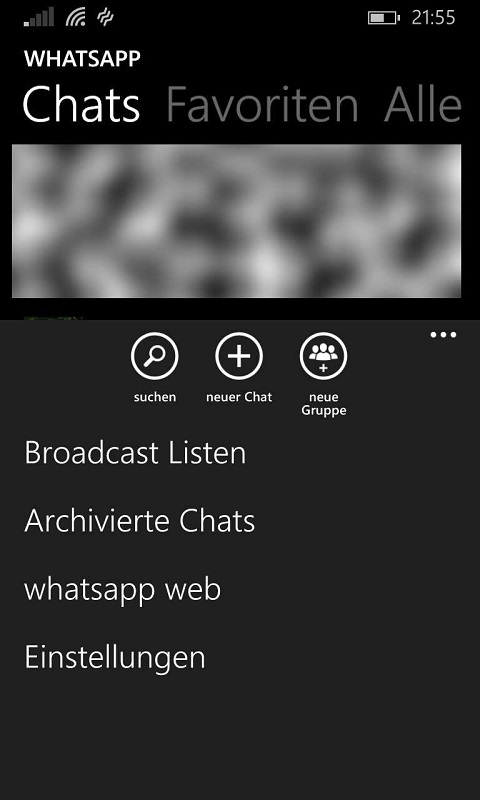
Task: Start a neuer Chat
Action: [x=239, y=356]
